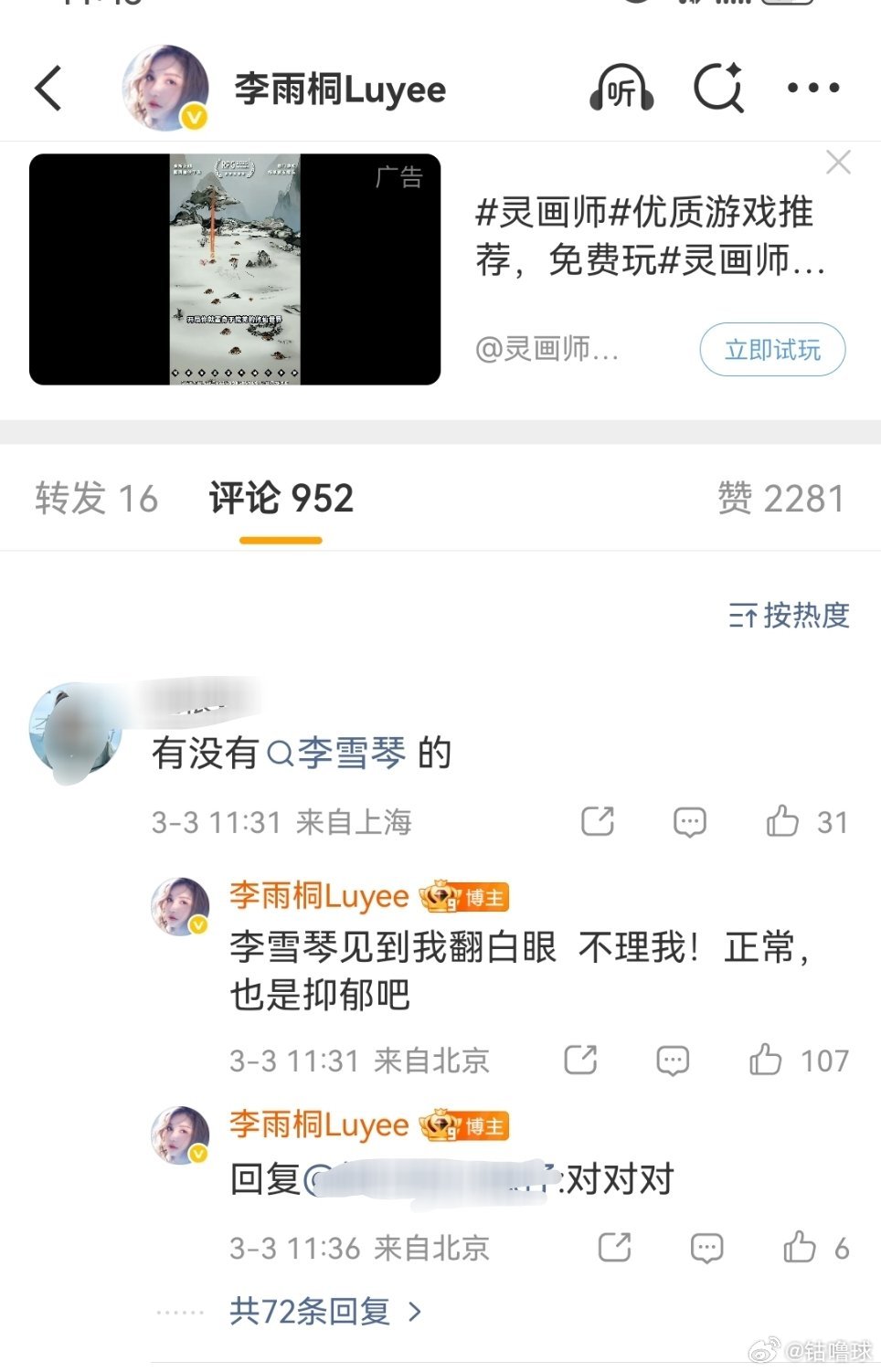Toggle the like showing 6 on the last reply
The width and height of the screenshot is (881, 1372).
pos(802,1246)
